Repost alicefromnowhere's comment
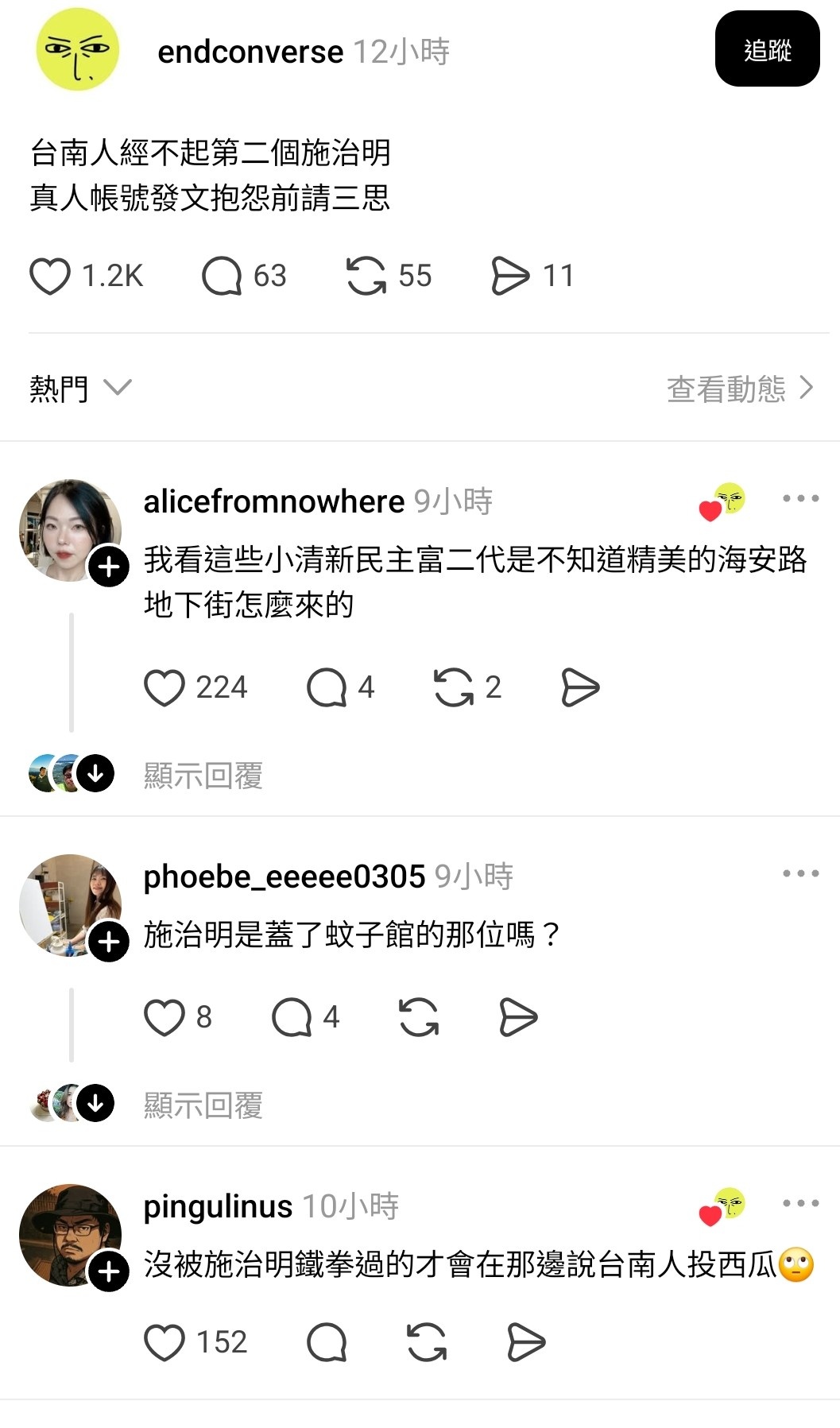The image size is (840, 1428). [x=454, y=687]
